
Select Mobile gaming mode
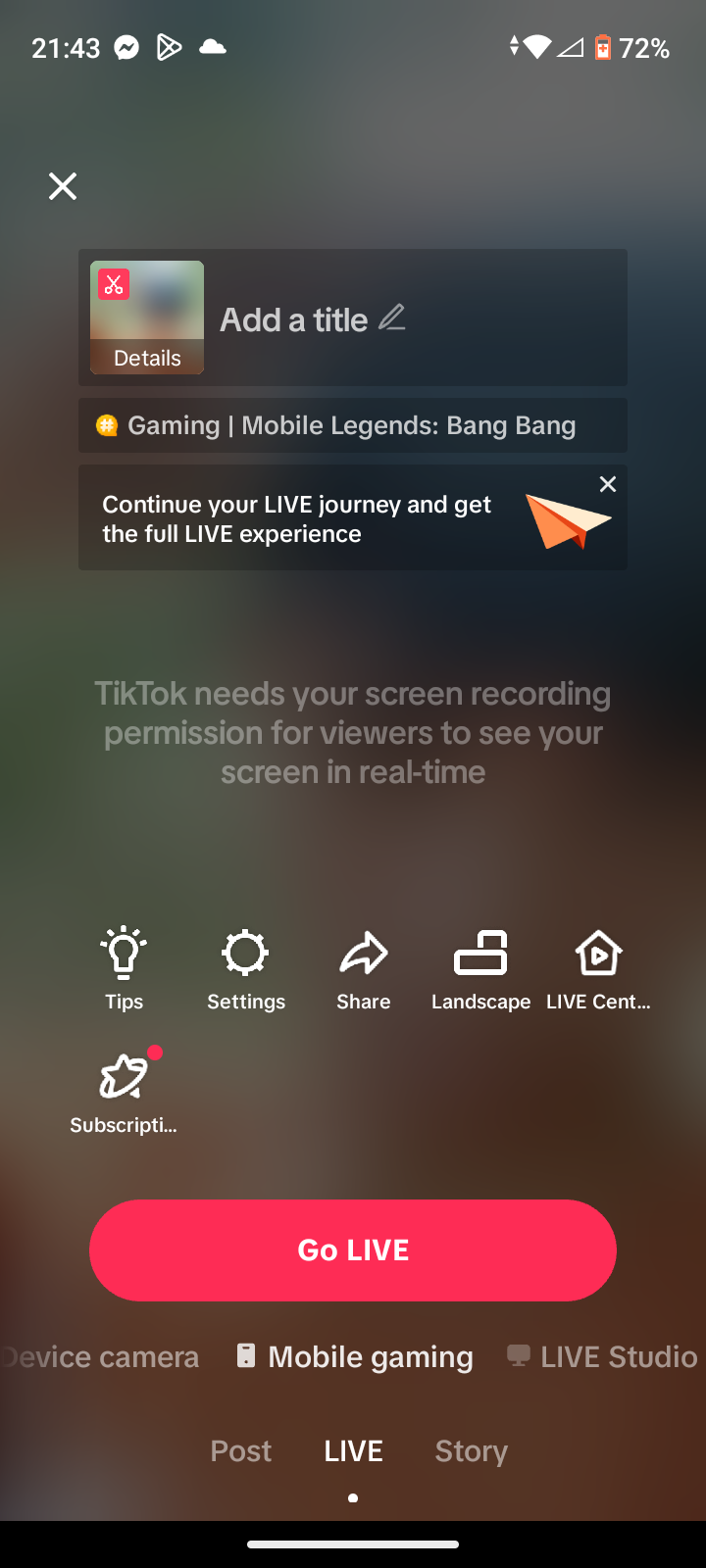click(355, 1356)
